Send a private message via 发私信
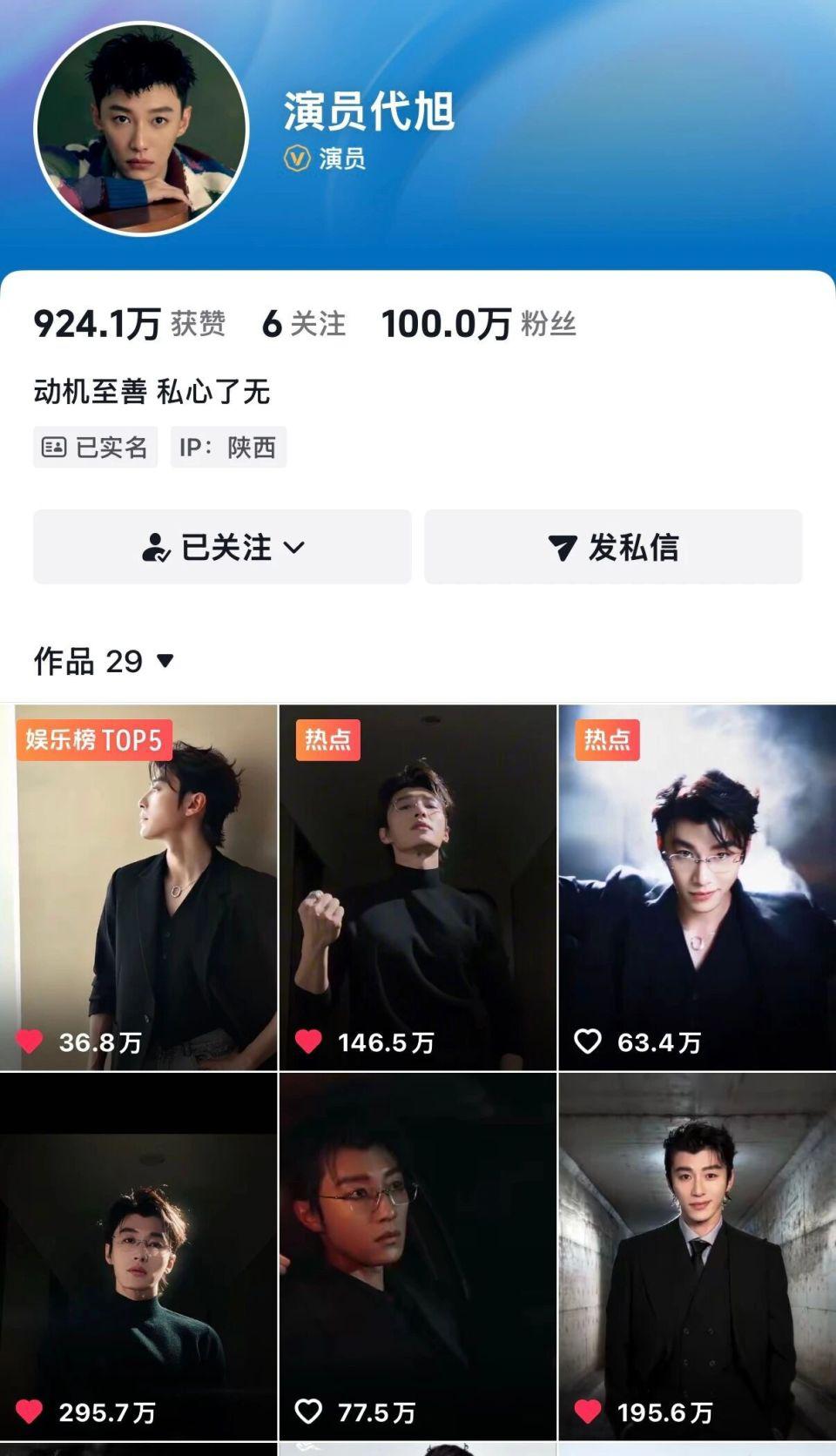 (x=613, y=547)
